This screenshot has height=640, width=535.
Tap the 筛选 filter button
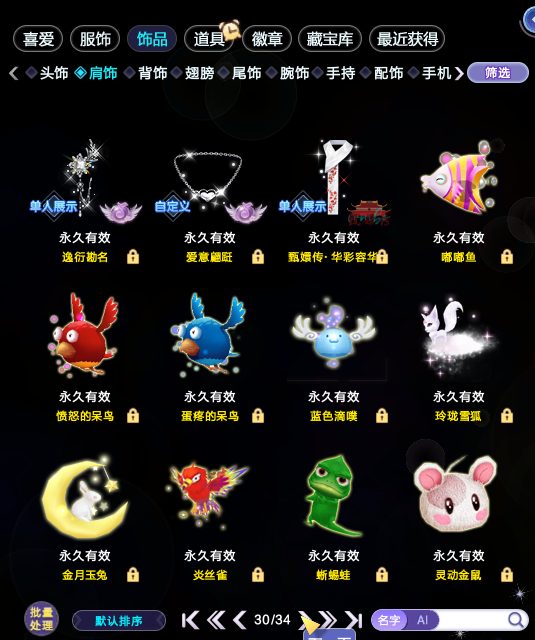click(497, 73)
